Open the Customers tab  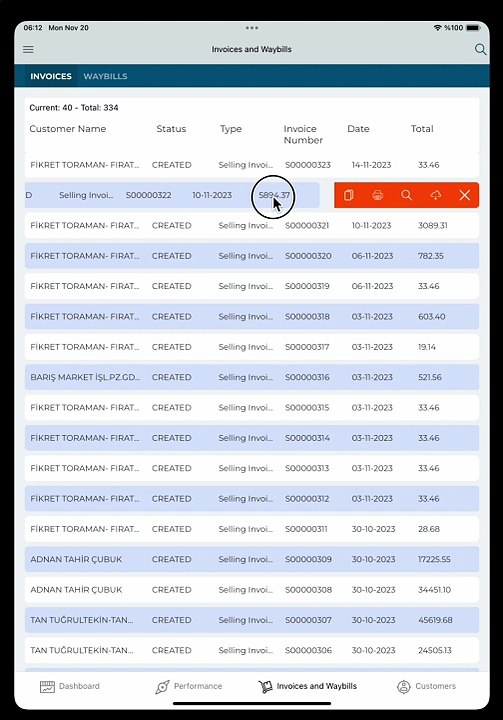pos(426,686)
